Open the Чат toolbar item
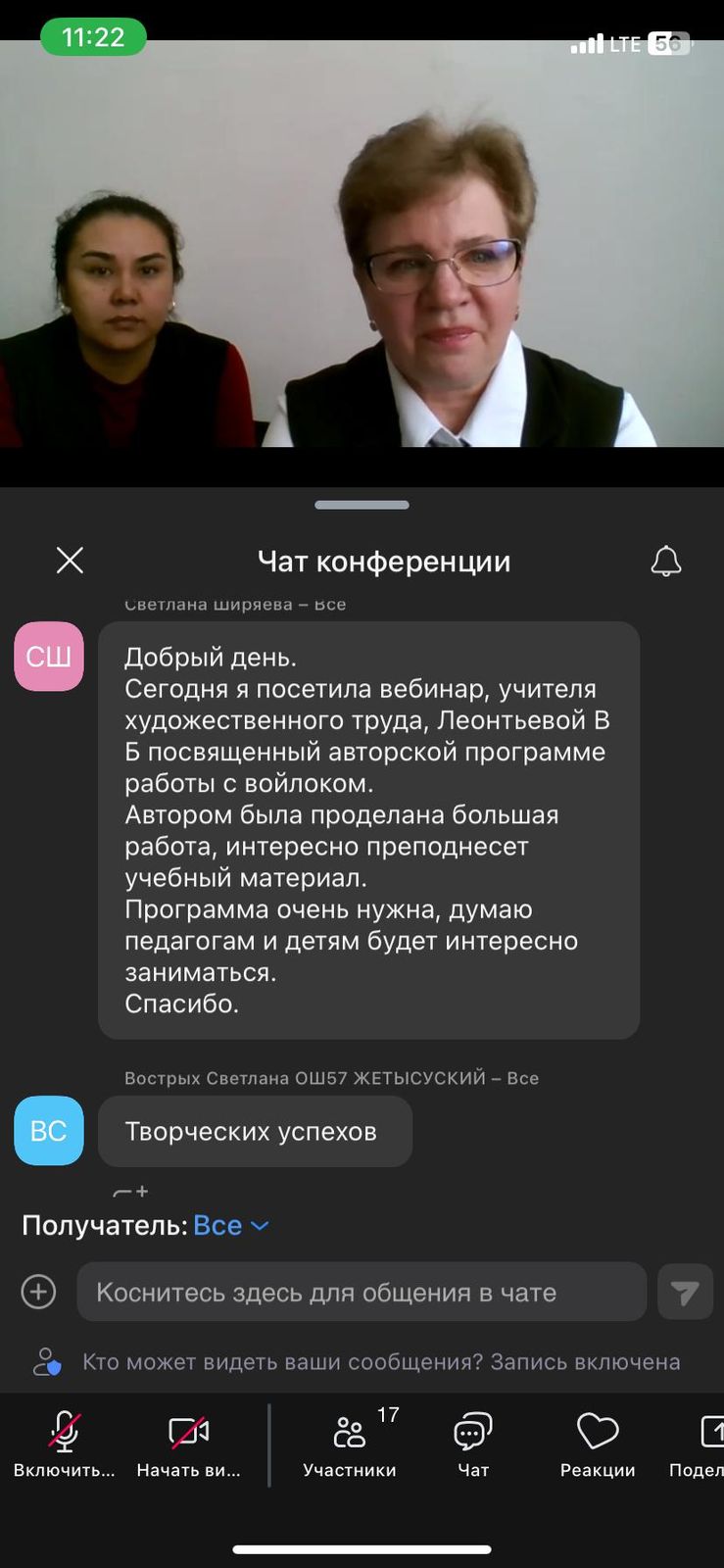Viewport: 724px width, 1568px height. pos(473,1445)
